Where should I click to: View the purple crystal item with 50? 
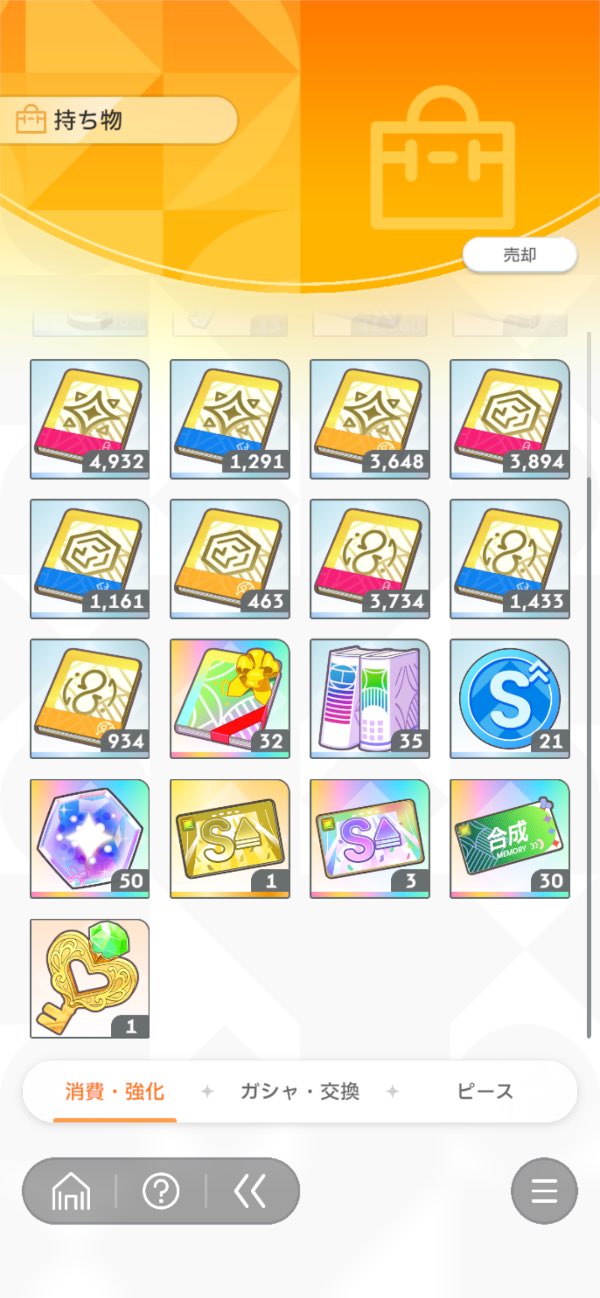tap(90, 839)
